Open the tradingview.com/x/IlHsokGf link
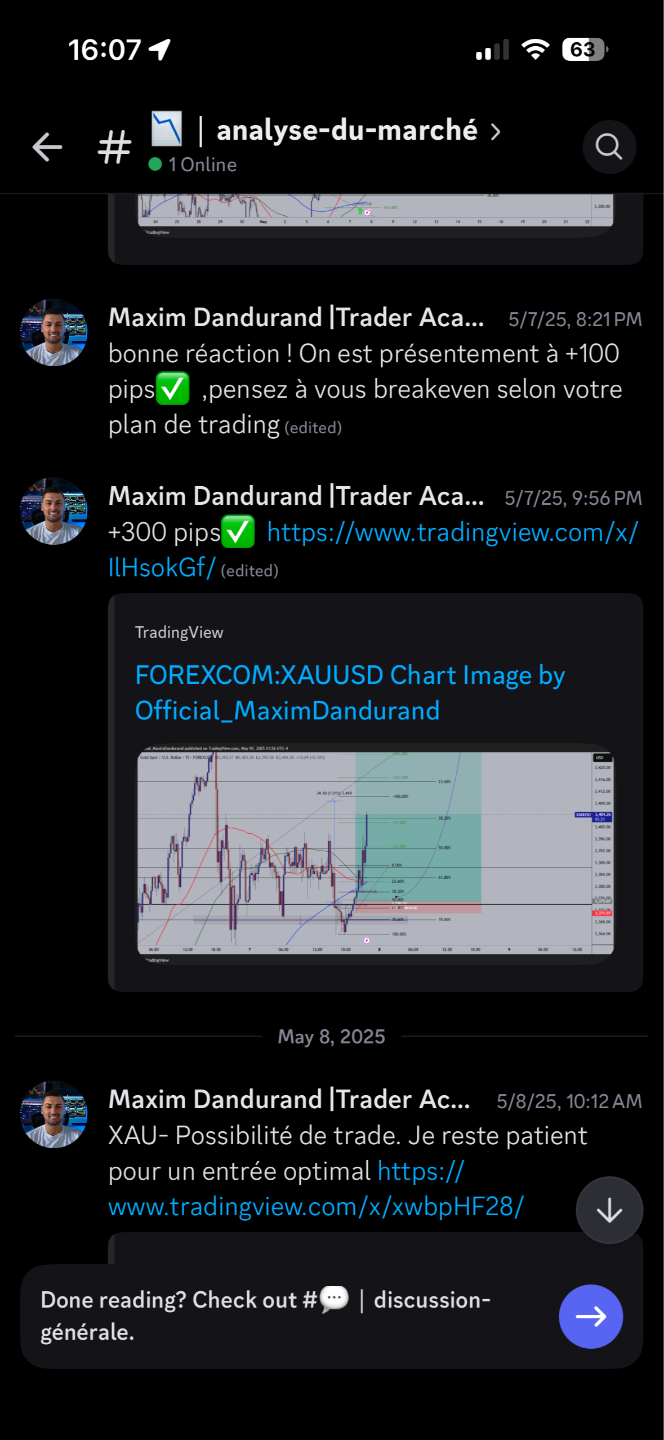The image size is (664, 1440). click(x=452, y=533)
